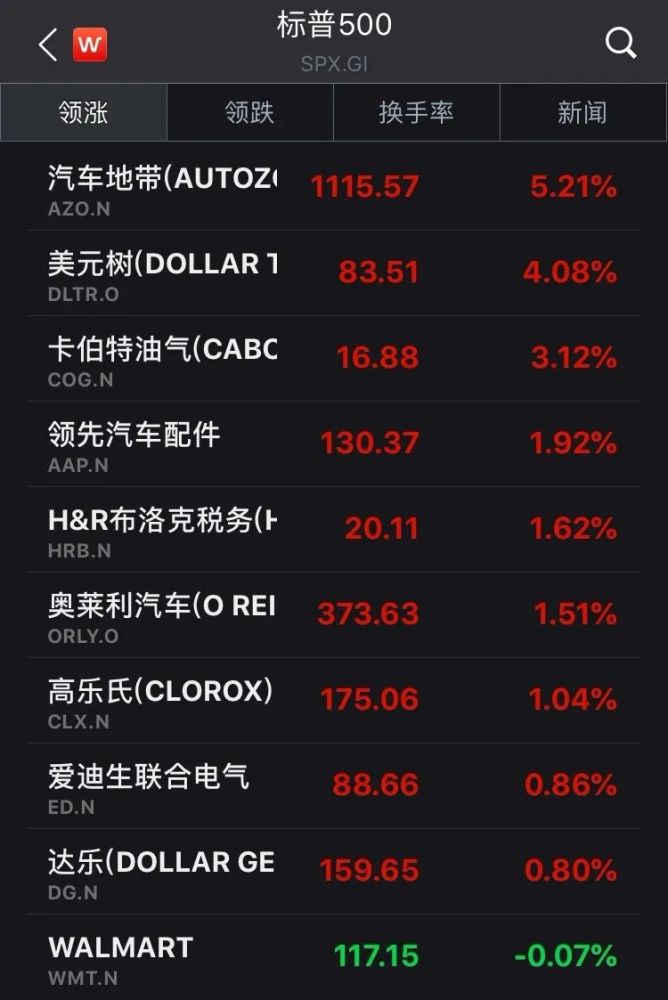This screenshot has height=1000, width=668.
Task: Select the 领涨 tab
Action: (84, 112)
